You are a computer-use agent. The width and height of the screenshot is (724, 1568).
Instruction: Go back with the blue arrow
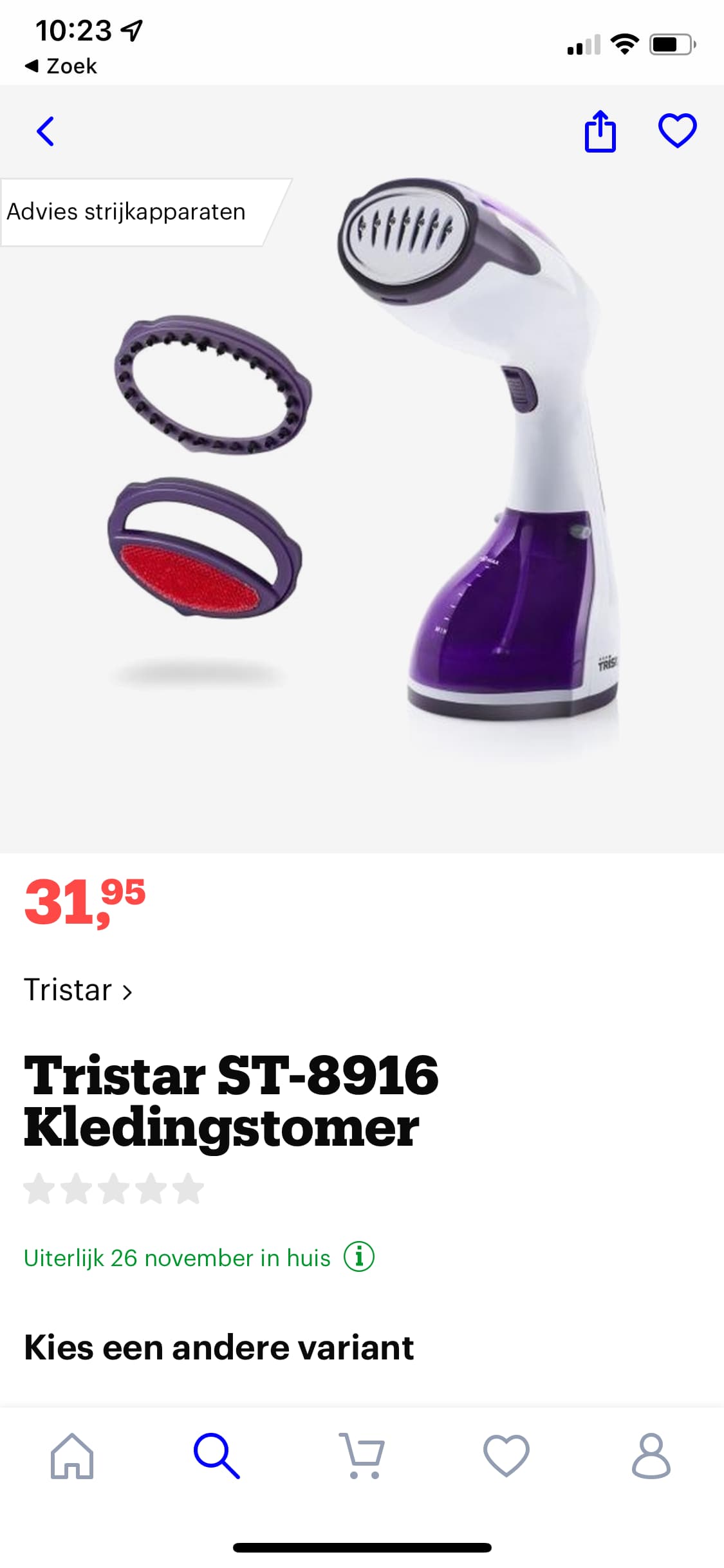pos(45,131)
